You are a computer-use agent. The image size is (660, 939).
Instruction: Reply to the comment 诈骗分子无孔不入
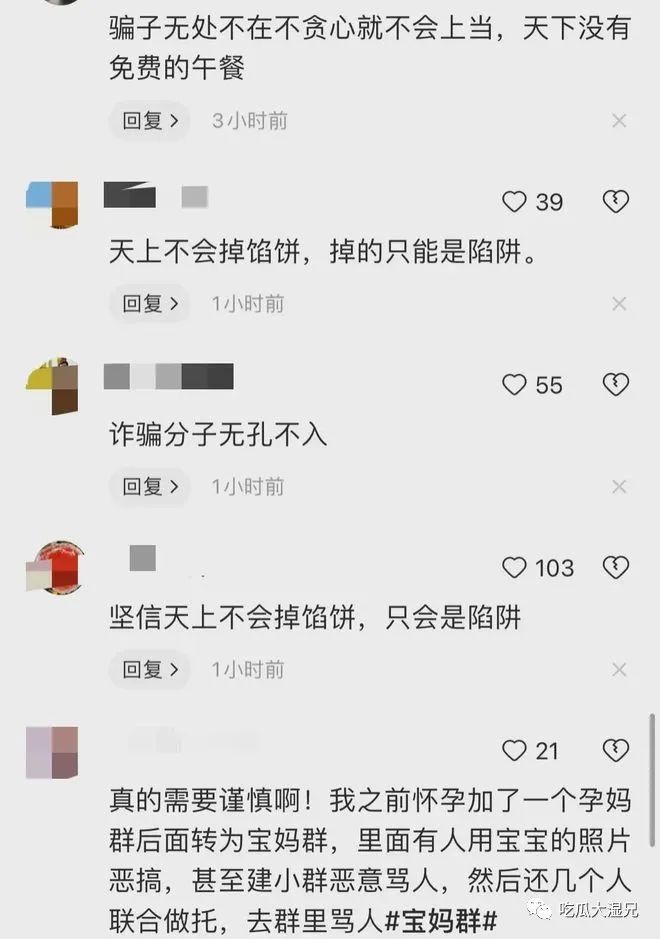coord(149,487)
